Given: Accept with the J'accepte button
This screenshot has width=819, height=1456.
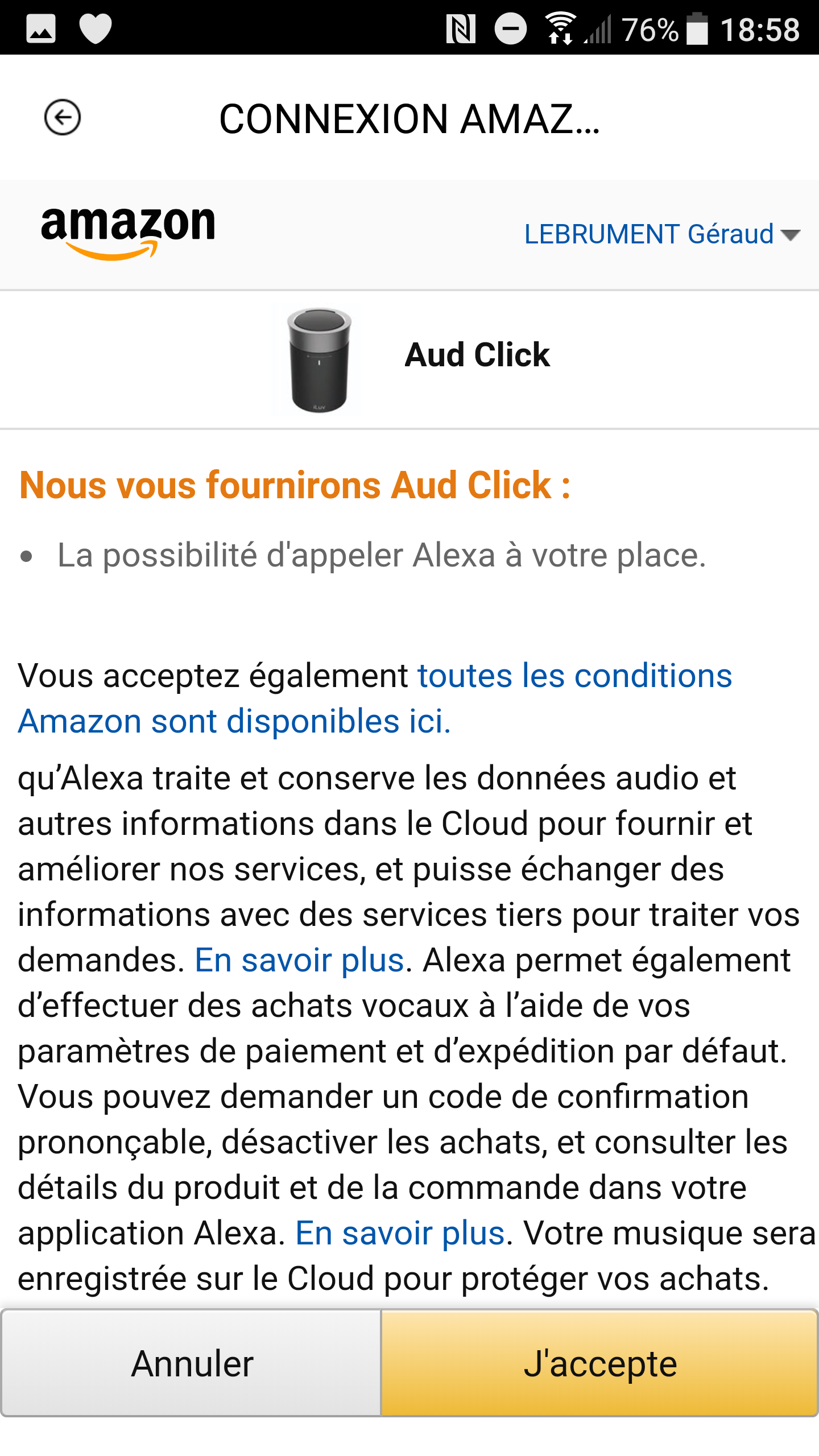Looking at the screenshot, I should pyautogui.click(x=599, y=1363).
